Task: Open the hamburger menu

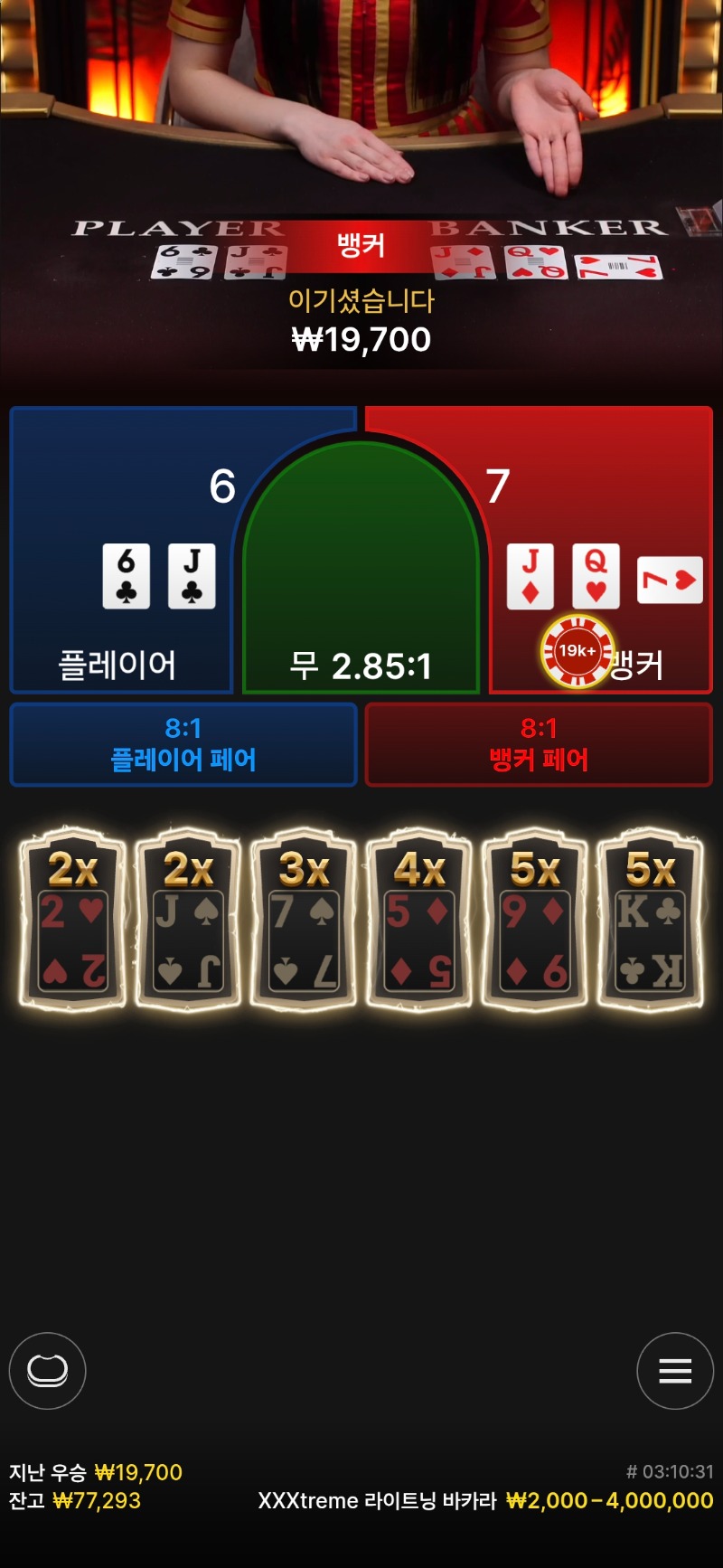Action: coord(675,1371)
